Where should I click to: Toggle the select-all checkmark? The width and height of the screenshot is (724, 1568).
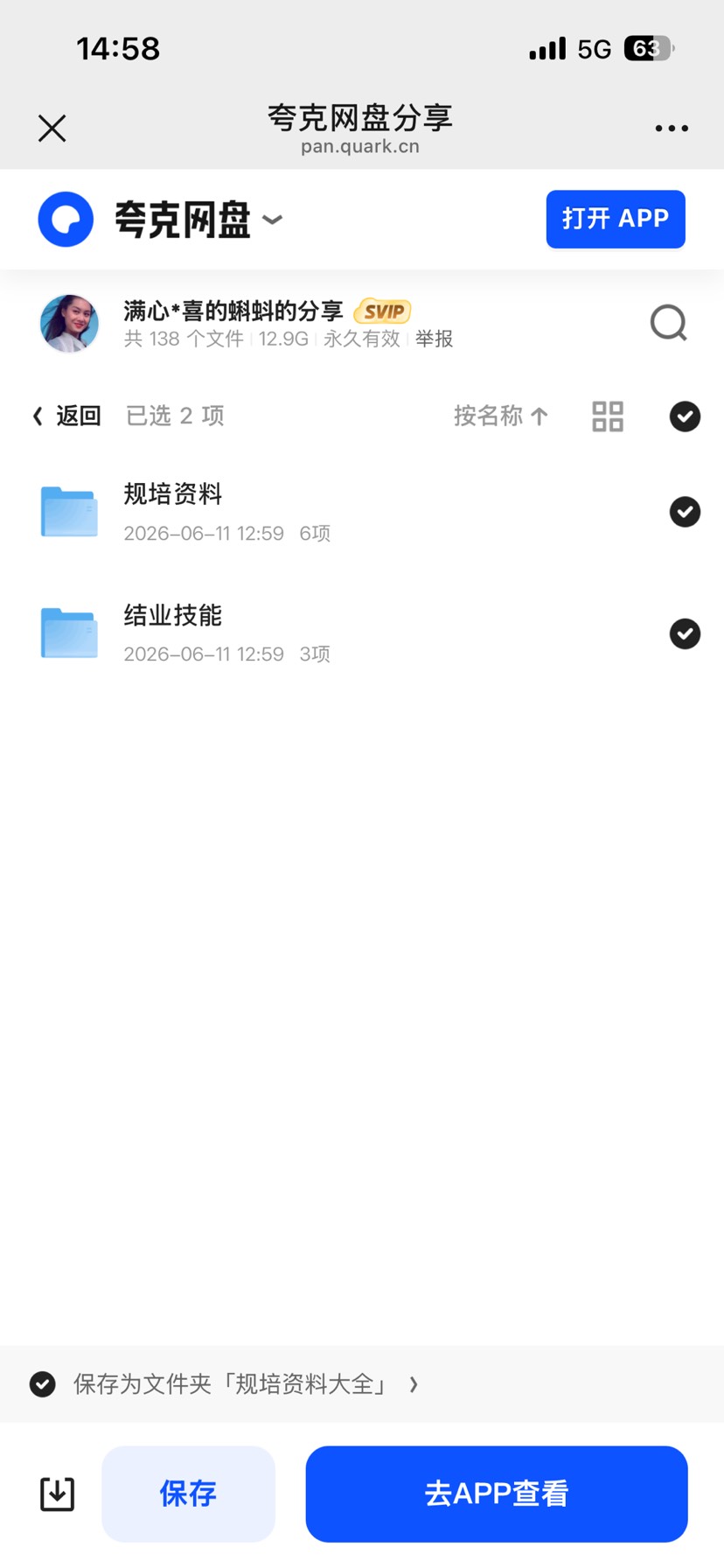[x=685, y=416]
